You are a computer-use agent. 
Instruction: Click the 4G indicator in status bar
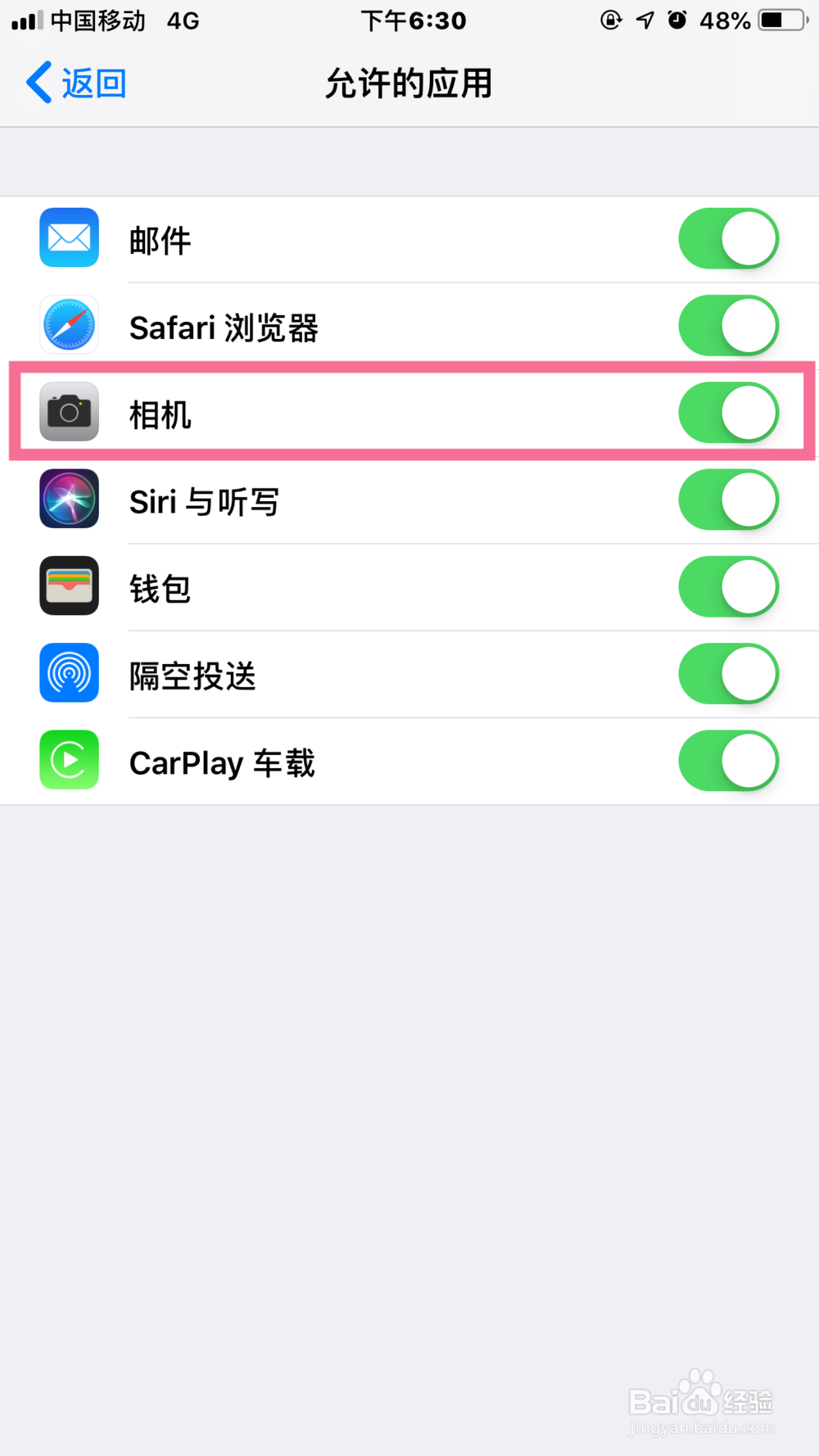tap(181, 20)
